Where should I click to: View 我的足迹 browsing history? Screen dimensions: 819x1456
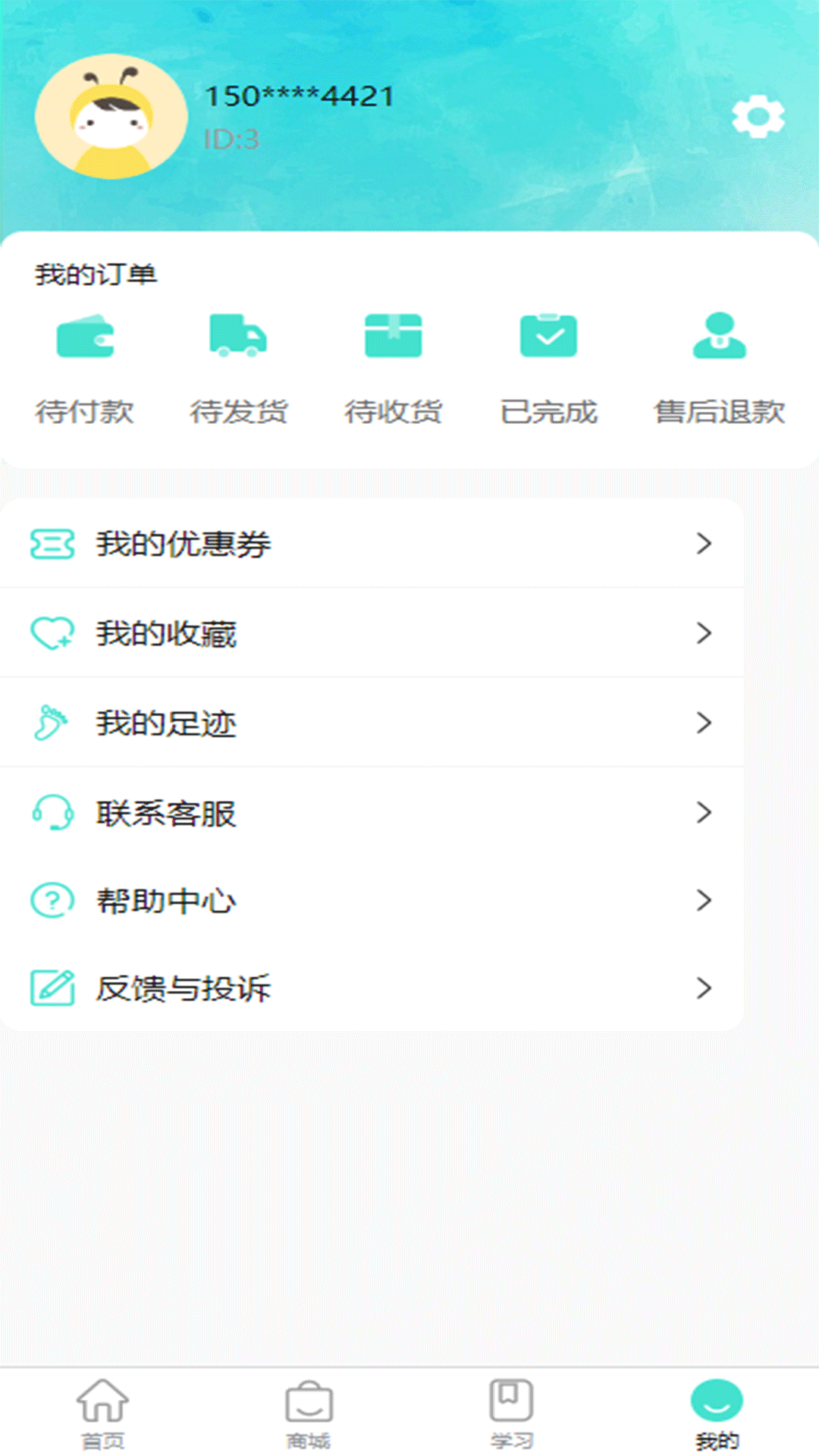(x=372, y=723)
